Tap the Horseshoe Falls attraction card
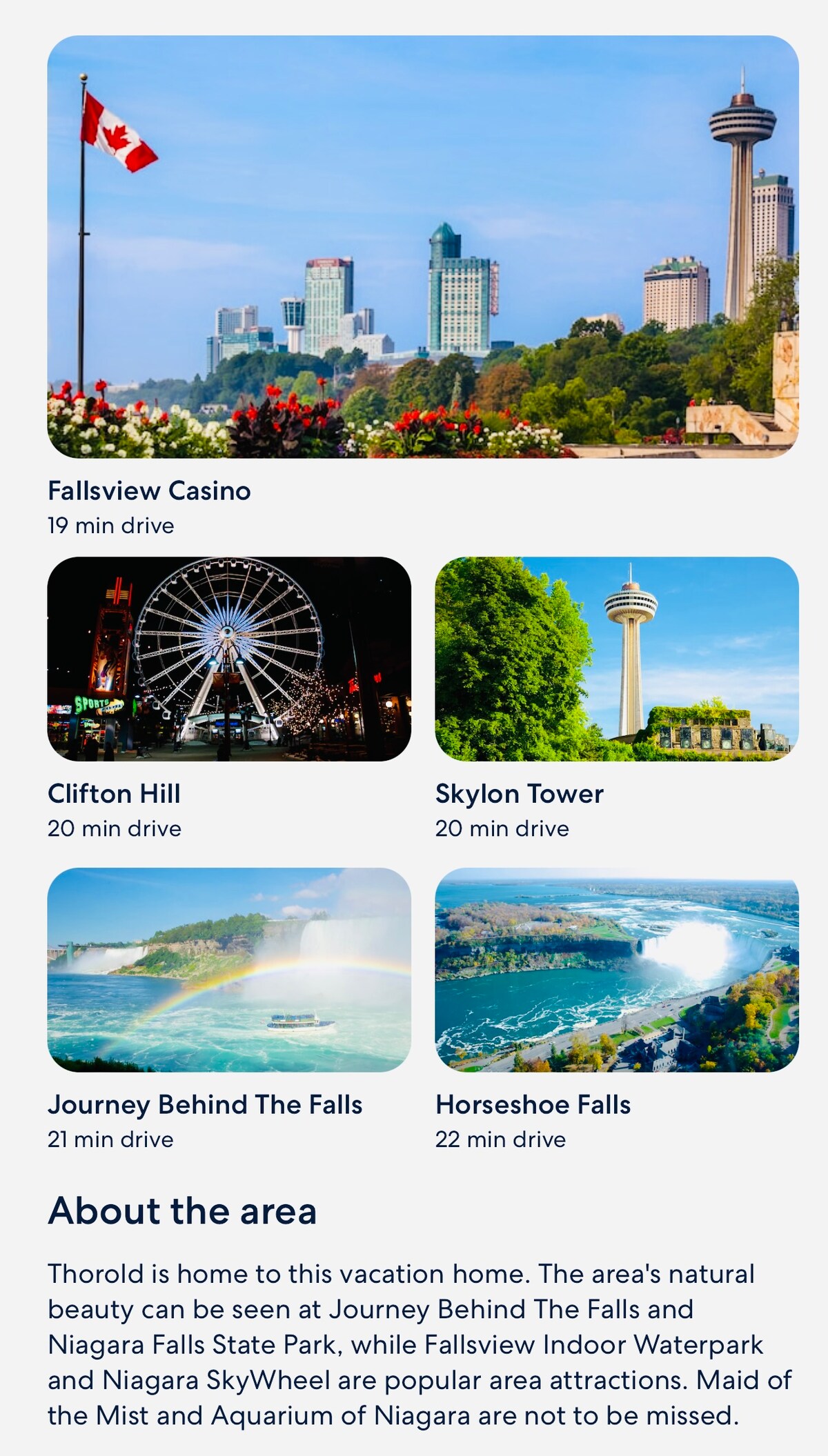The height and width of the screenshot is (1456, 828). 616,969
